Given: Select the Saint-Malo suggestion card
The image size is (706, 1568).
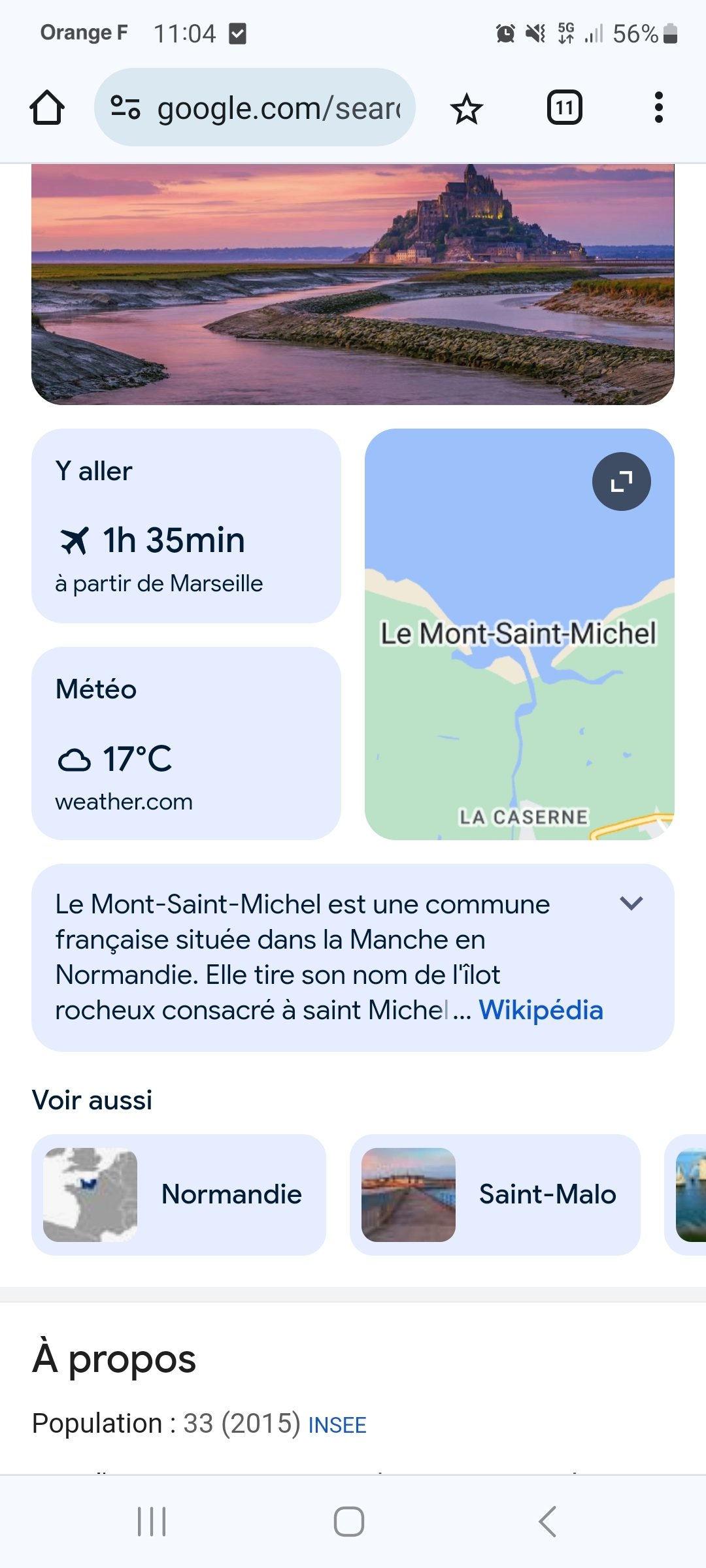Looking at the screenshot, I should (x=495, y=1194).
